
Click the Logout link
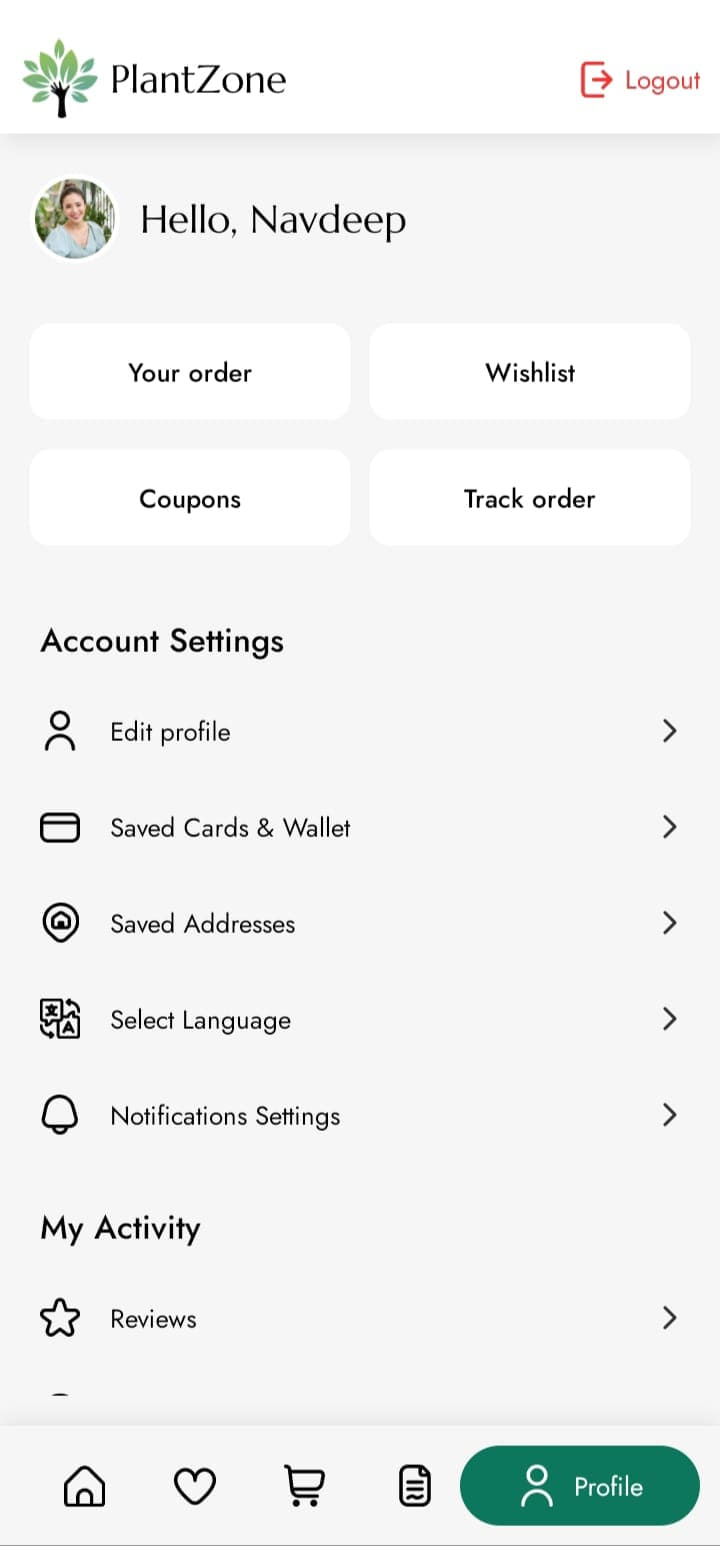(x=640, y=80)
